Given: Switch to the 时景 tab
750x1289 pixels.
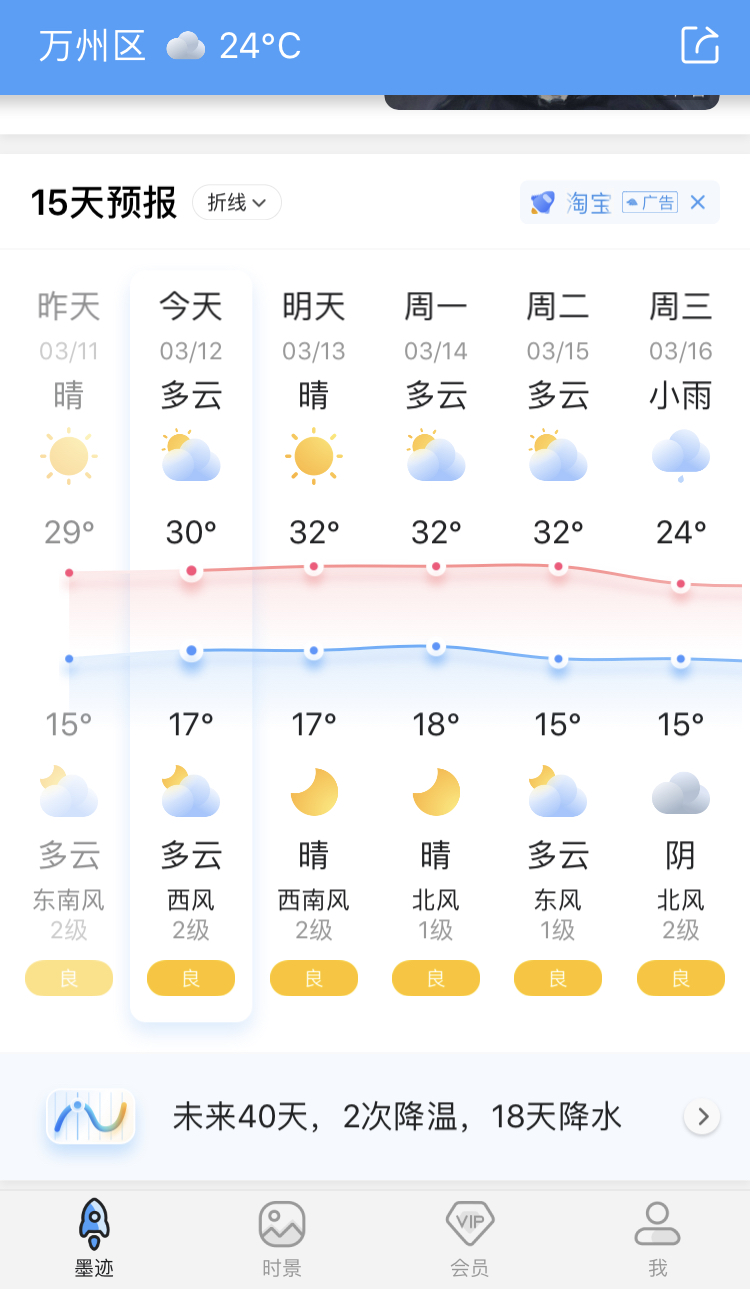Looking at the screenshot, I should coord(282,1239).
